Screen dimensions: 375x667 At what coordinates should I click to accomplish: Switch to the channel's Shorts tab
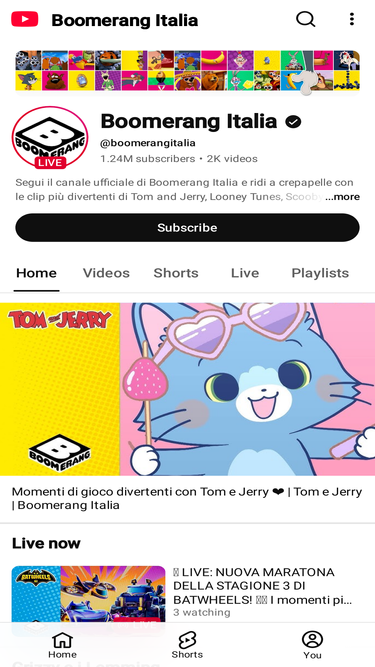[x=176, y=273]
